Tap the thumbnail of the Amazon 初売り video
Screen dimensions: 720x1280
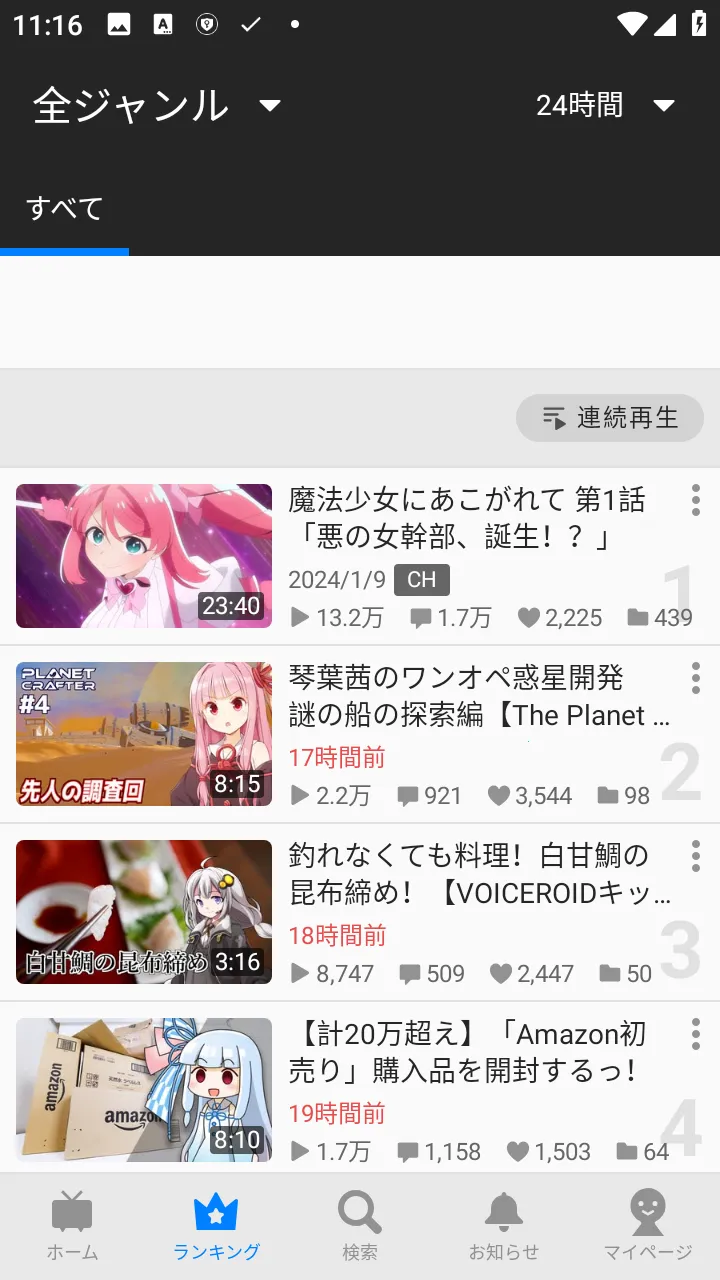[x=143, y=1090]
